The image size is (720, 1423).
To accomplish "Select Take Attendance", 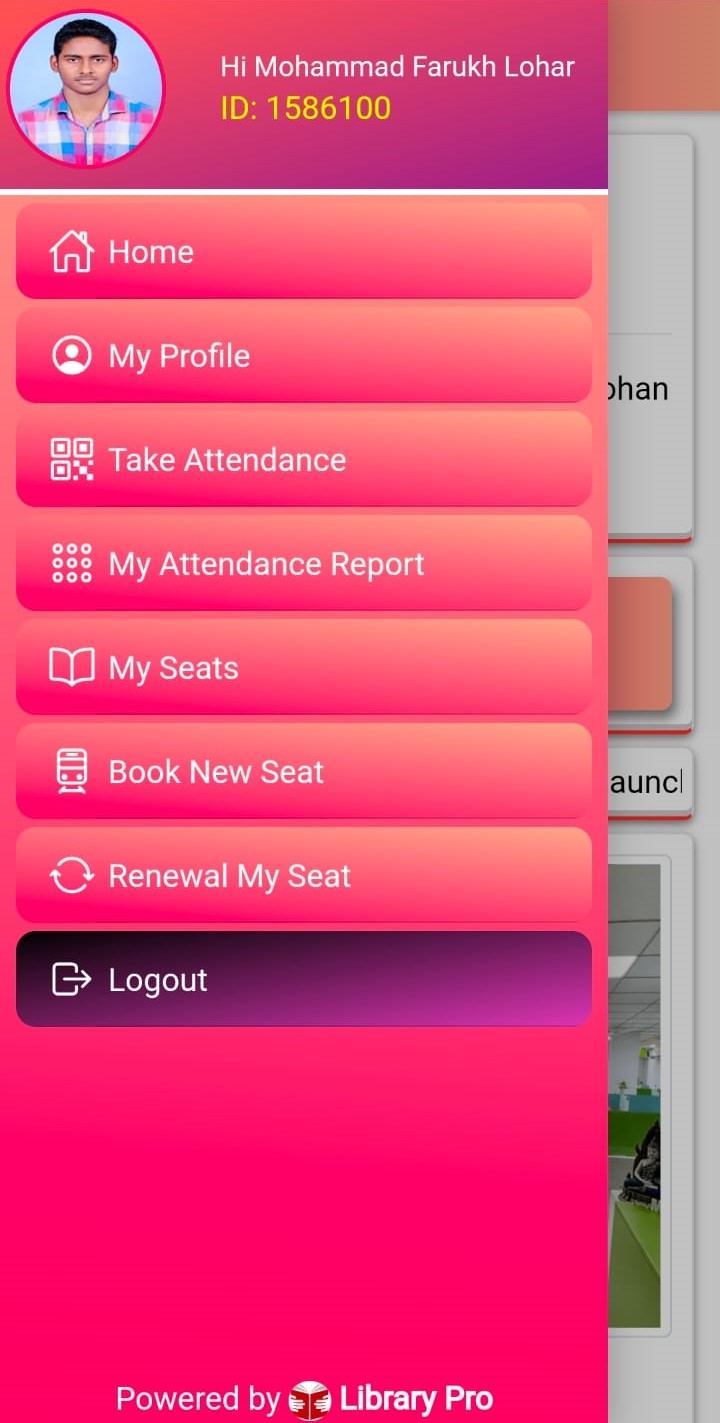I will (303, 459).
